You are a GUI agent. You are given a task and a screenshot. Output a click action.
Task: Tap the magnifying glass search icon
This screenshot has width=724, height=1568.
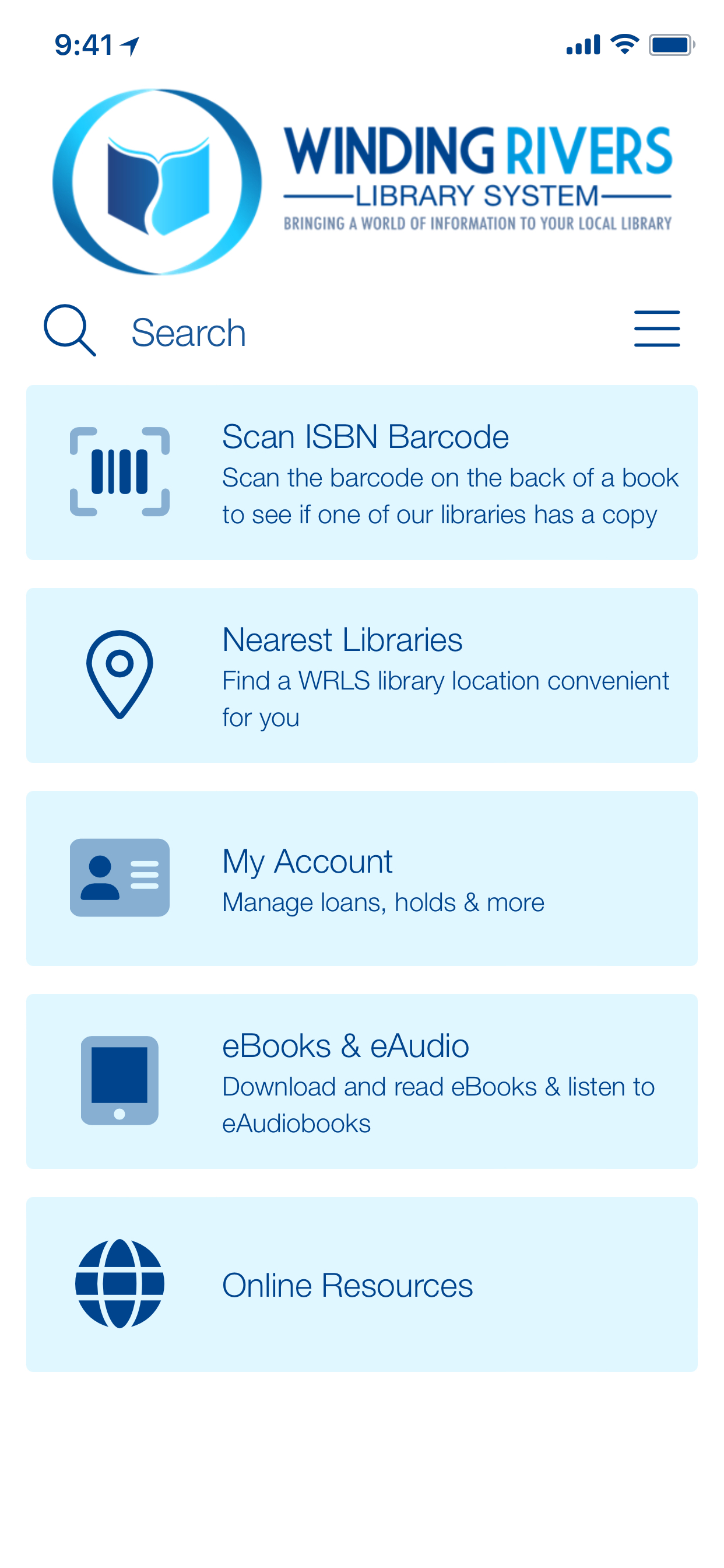[69, 331]
